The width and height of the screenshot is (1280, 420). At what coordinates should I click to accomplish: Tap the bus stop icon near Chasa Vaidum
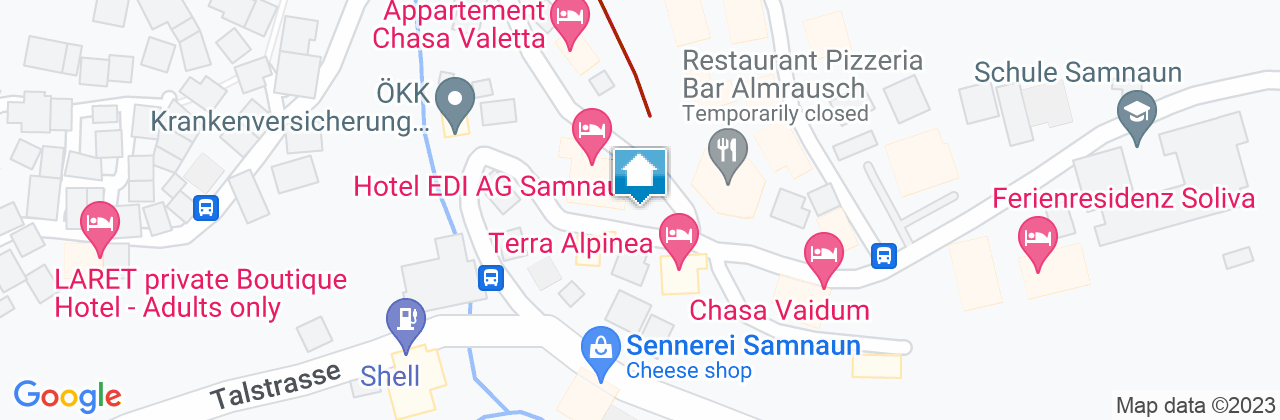[884, 256]
